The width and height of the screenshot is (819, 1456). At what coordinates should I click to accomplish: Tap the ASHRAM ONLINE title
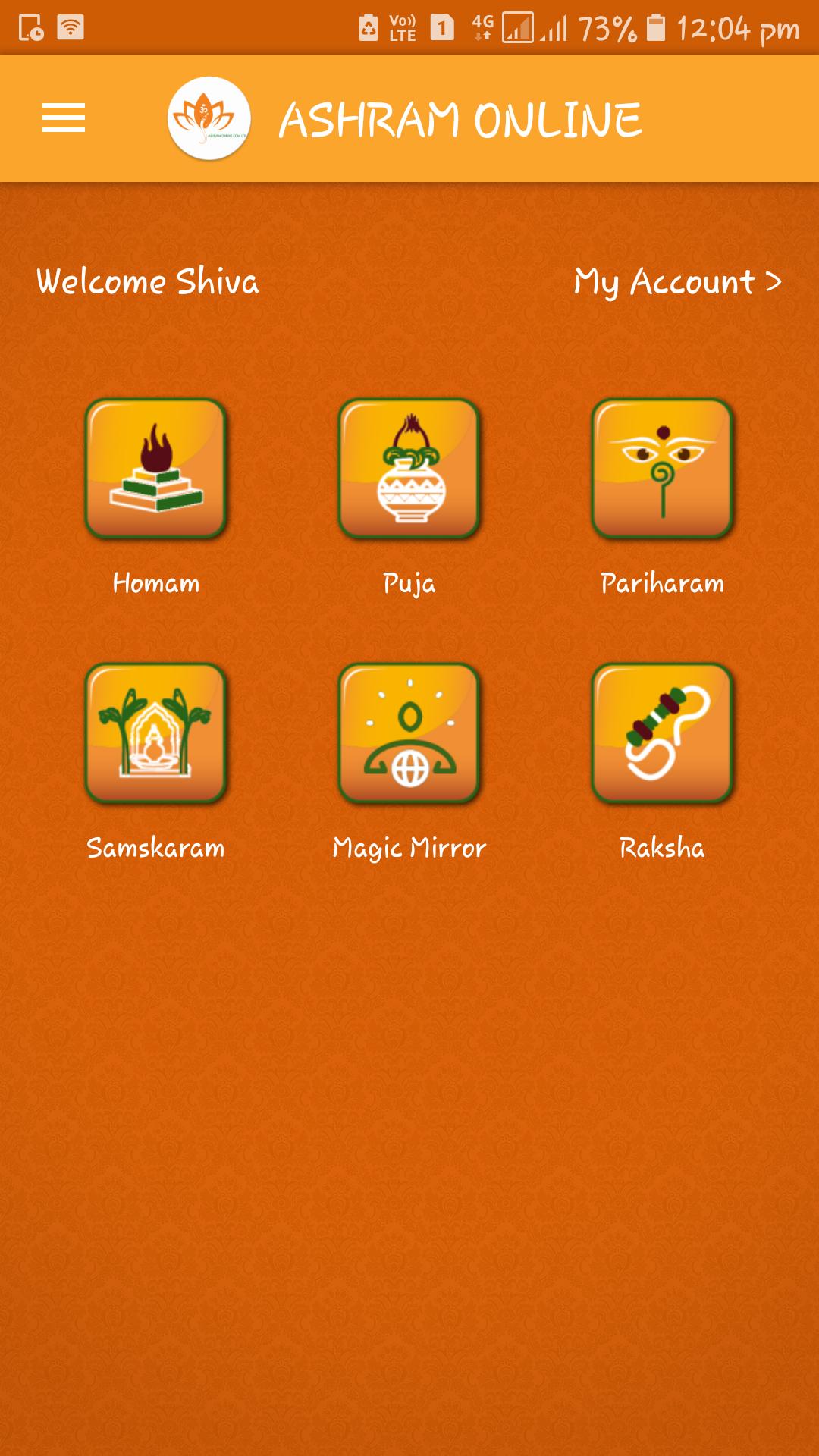coord(461,118)
